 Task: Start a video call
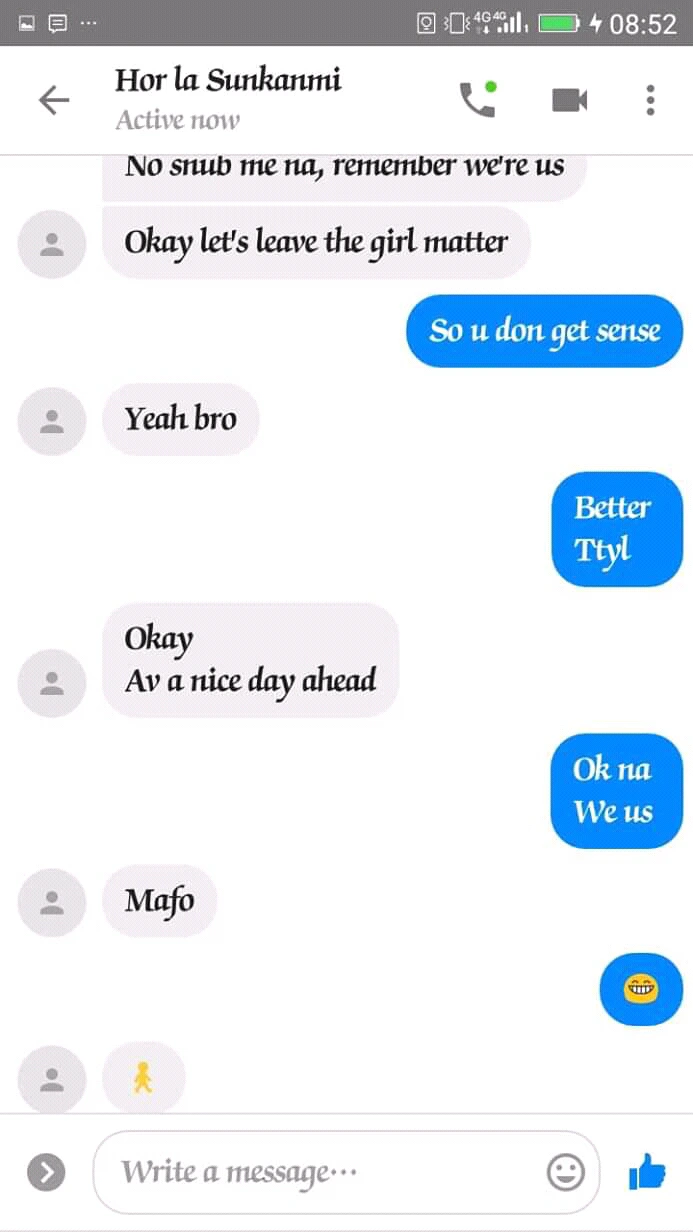[569, 100]
